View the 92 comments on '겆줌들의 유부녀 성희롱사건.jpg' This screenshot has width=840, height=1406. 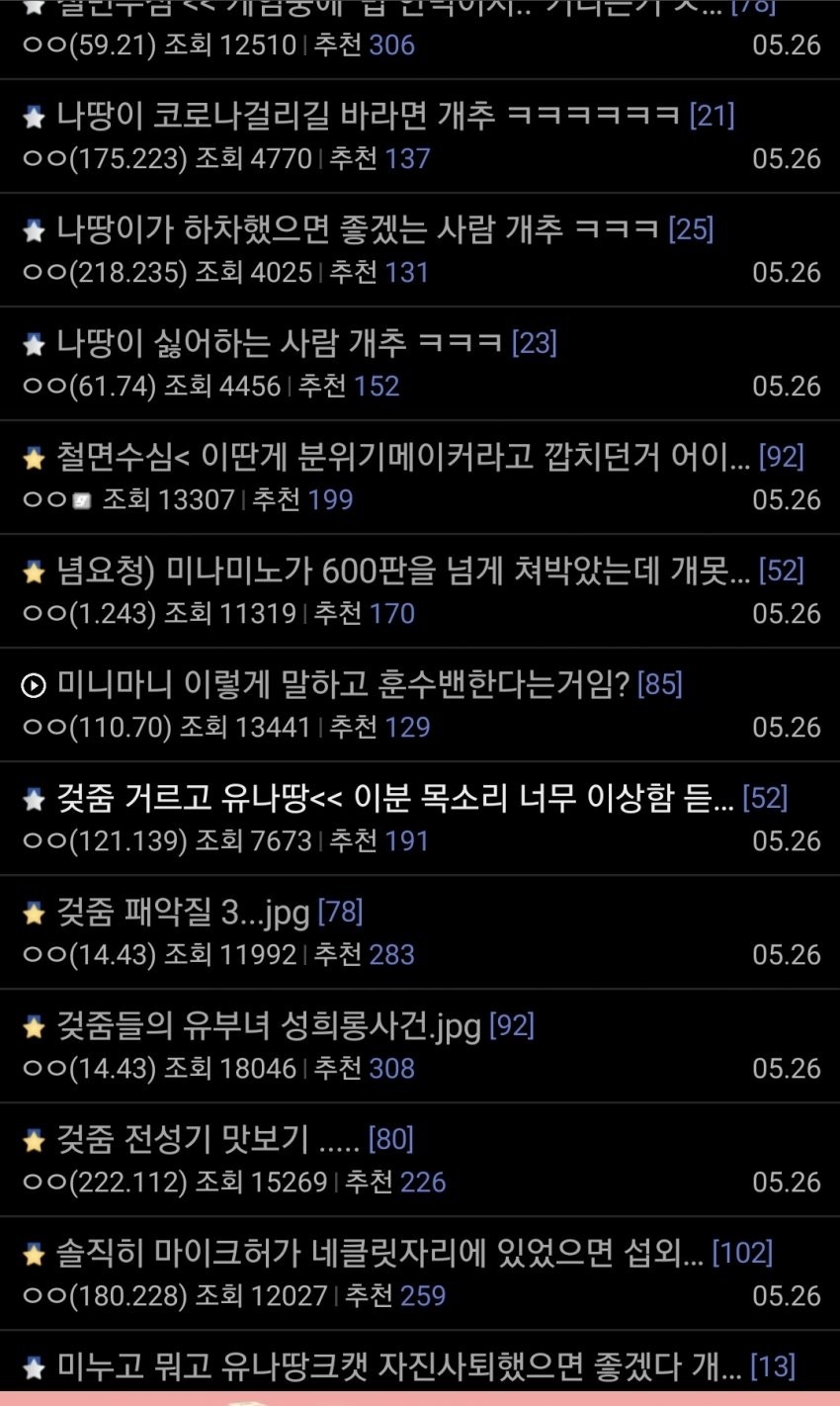pyautogui.click(x=512, y=1025)
